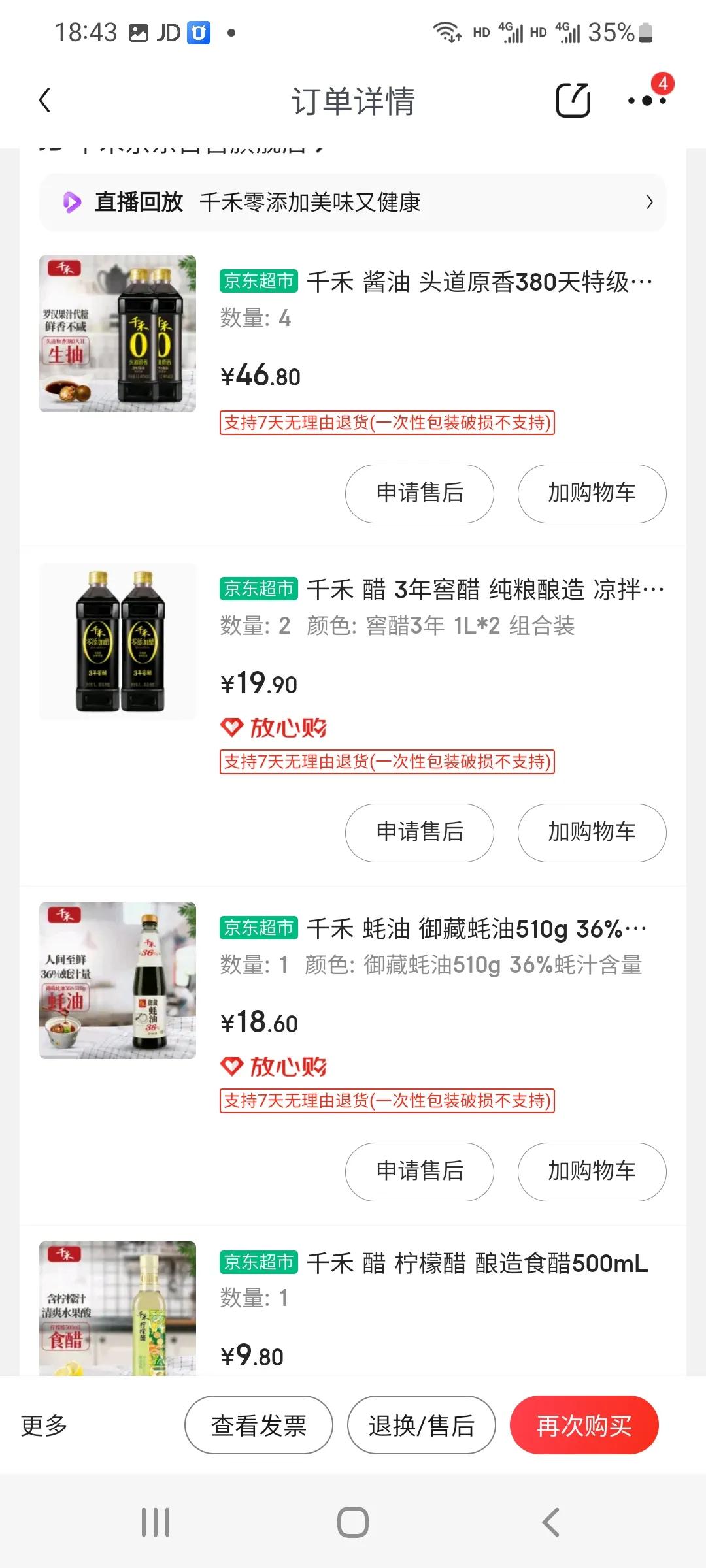Tap the red 再次购买 button
This screenshot has height=1568, width=706.
[x=585, y=1426]
